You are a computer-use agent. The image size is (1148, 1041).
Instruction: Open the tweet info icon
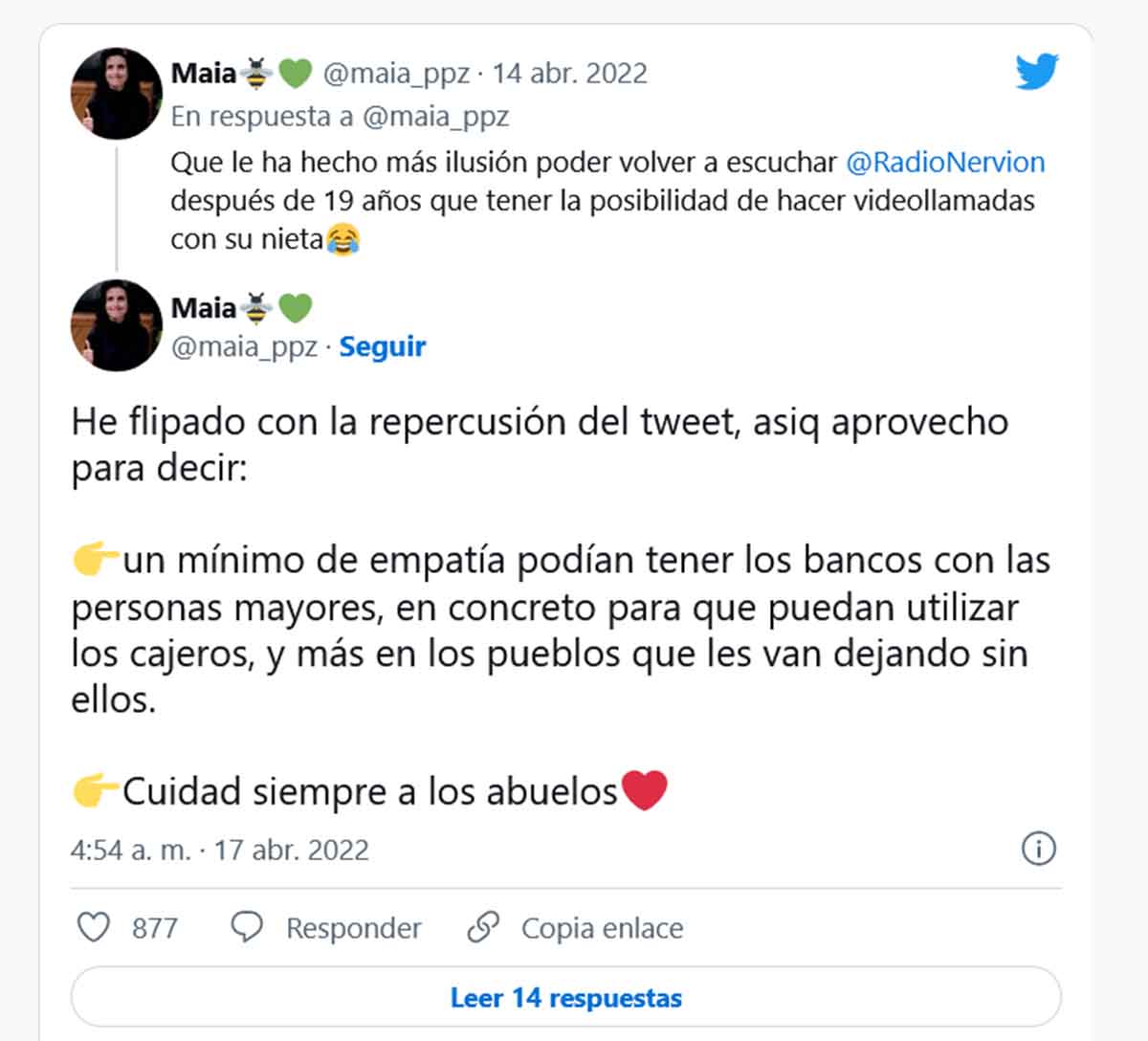click(1038, 849)
